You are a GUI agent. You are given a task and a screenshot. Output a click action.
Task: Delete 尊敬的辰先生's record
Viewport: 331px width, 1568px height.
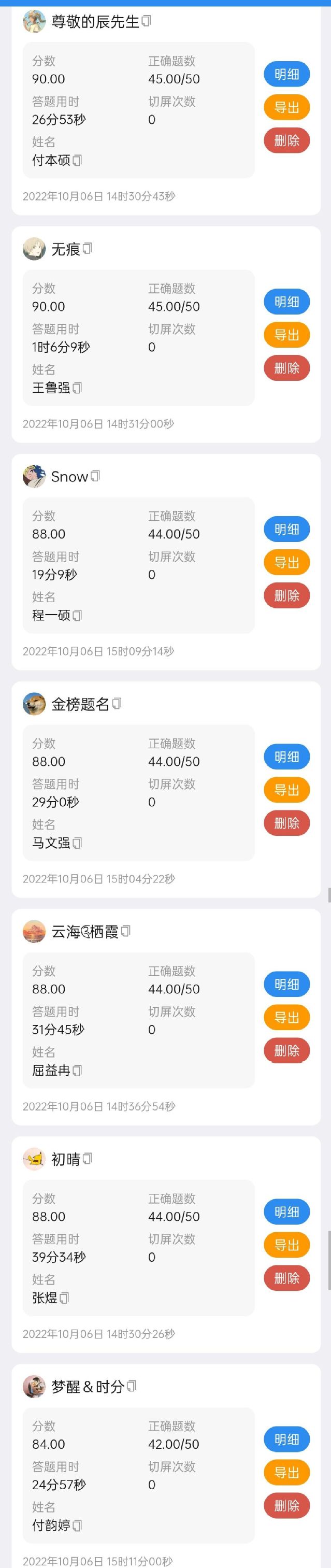(x=286, y=140)
